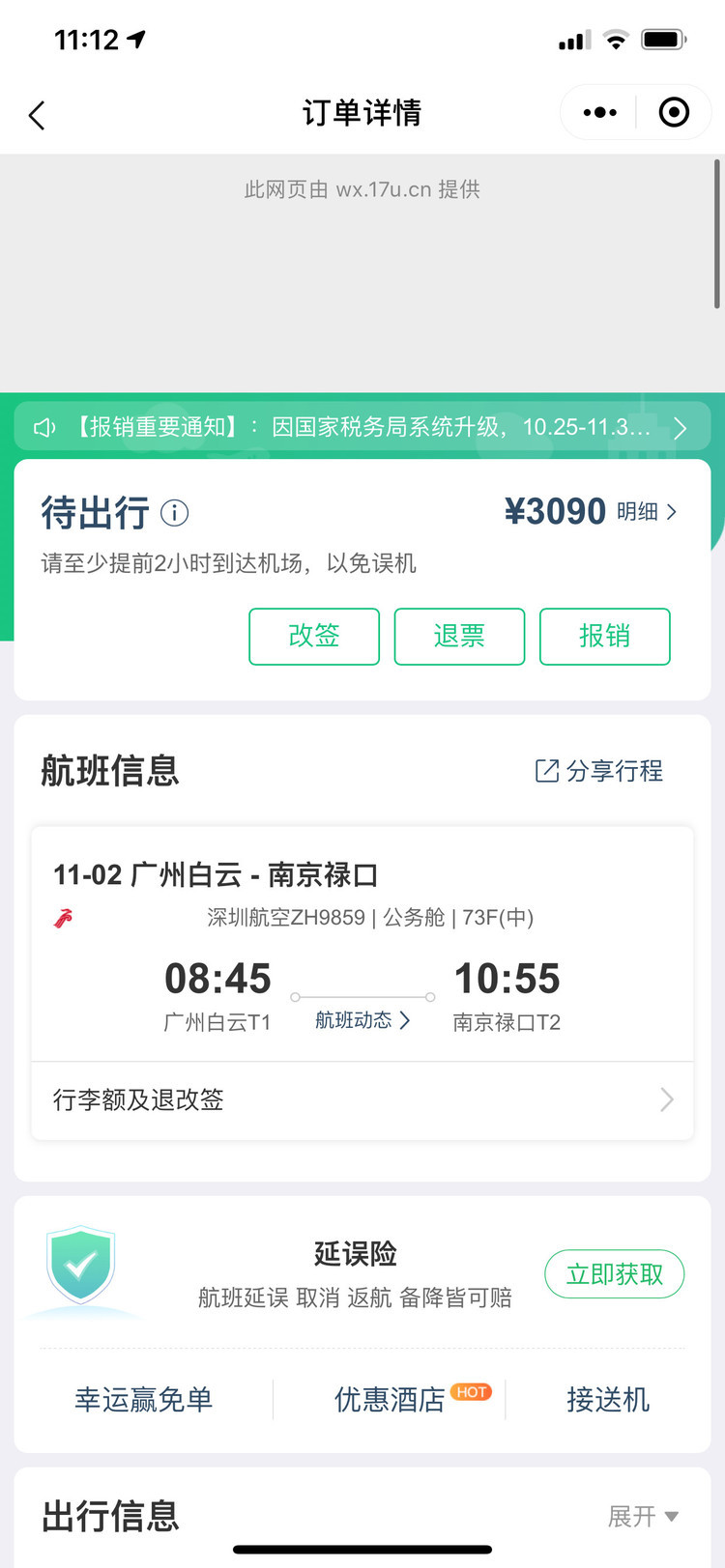Tap the 改签 button

(314, 636)
